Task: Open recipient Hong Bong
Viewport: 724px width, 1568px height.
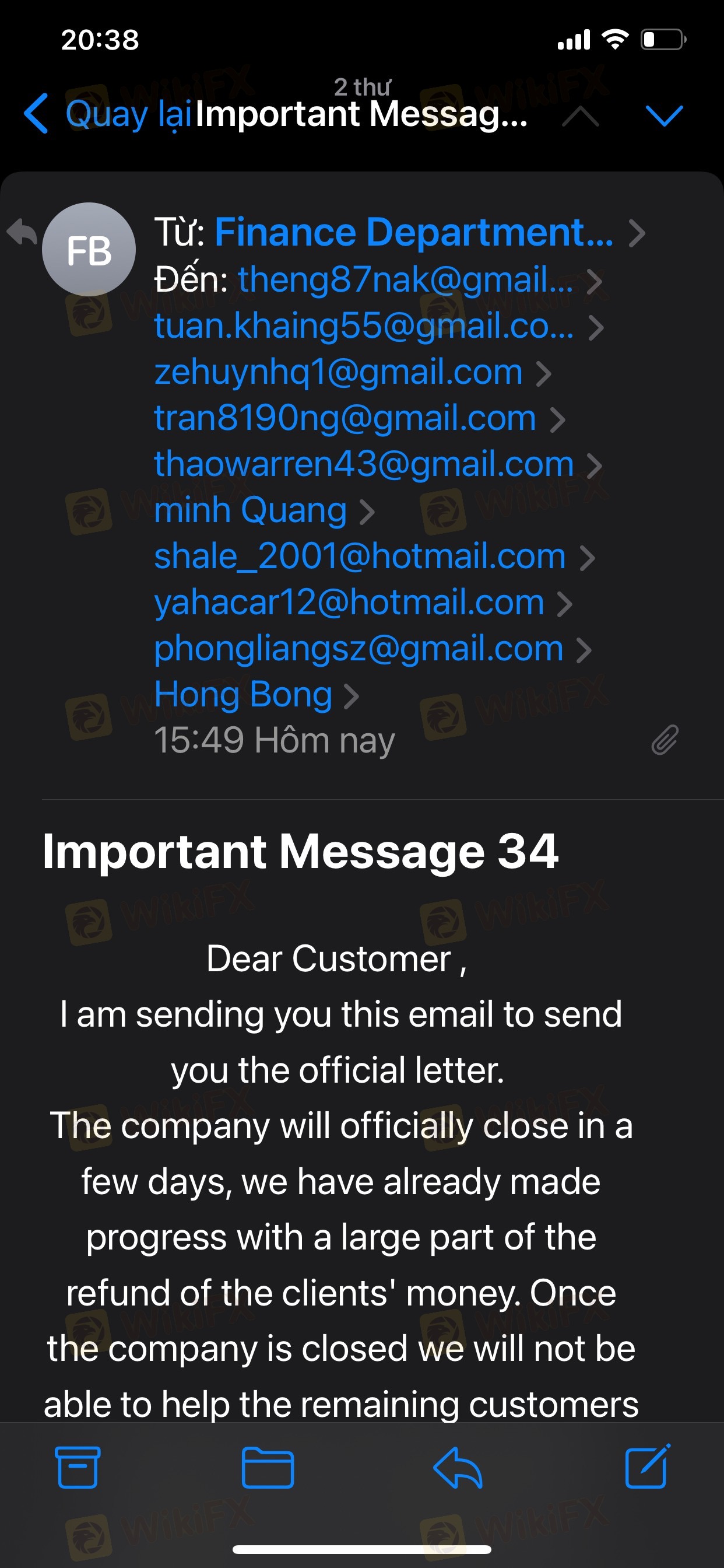Action: 242,695
